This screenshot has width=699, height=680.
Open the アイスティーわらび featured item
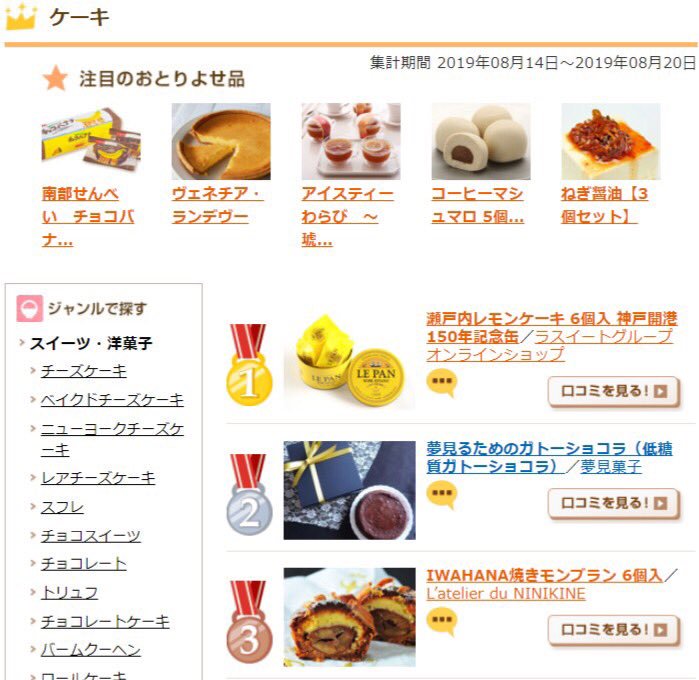click(x=347, y=216)
